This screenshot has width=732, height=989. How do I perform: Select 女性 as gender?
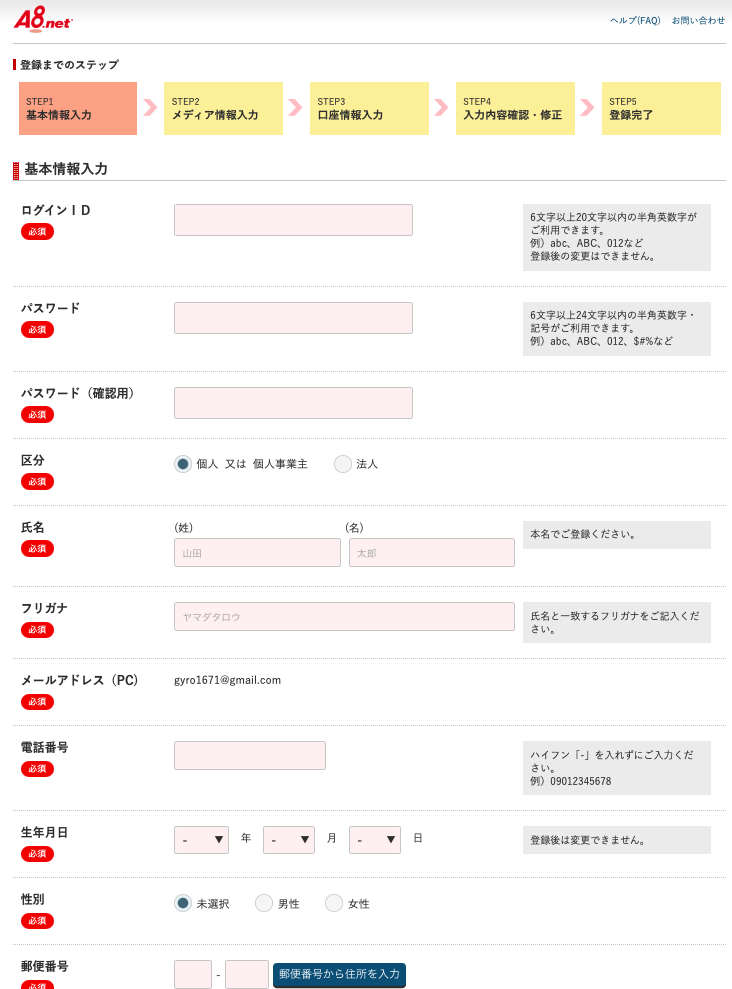334,903
